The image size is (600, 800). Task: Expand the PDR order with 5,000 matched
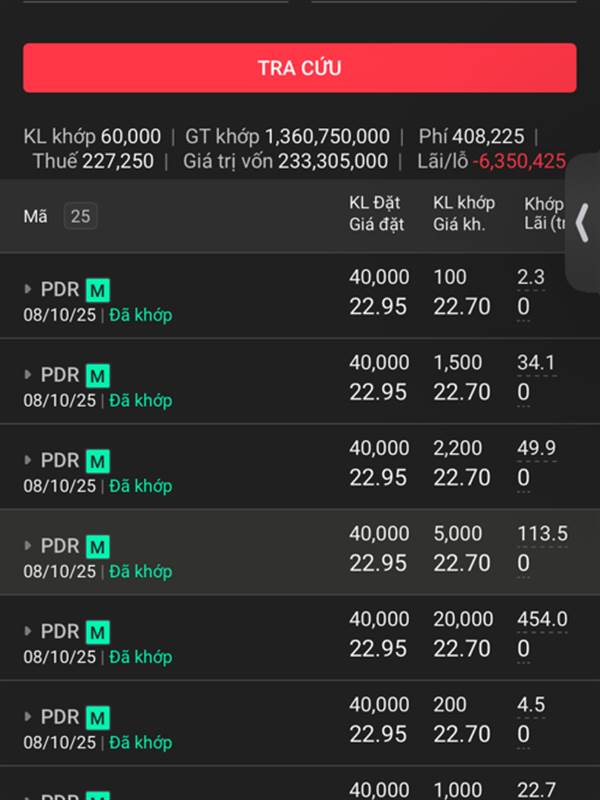pyautogui.click(x=28, y=546)
